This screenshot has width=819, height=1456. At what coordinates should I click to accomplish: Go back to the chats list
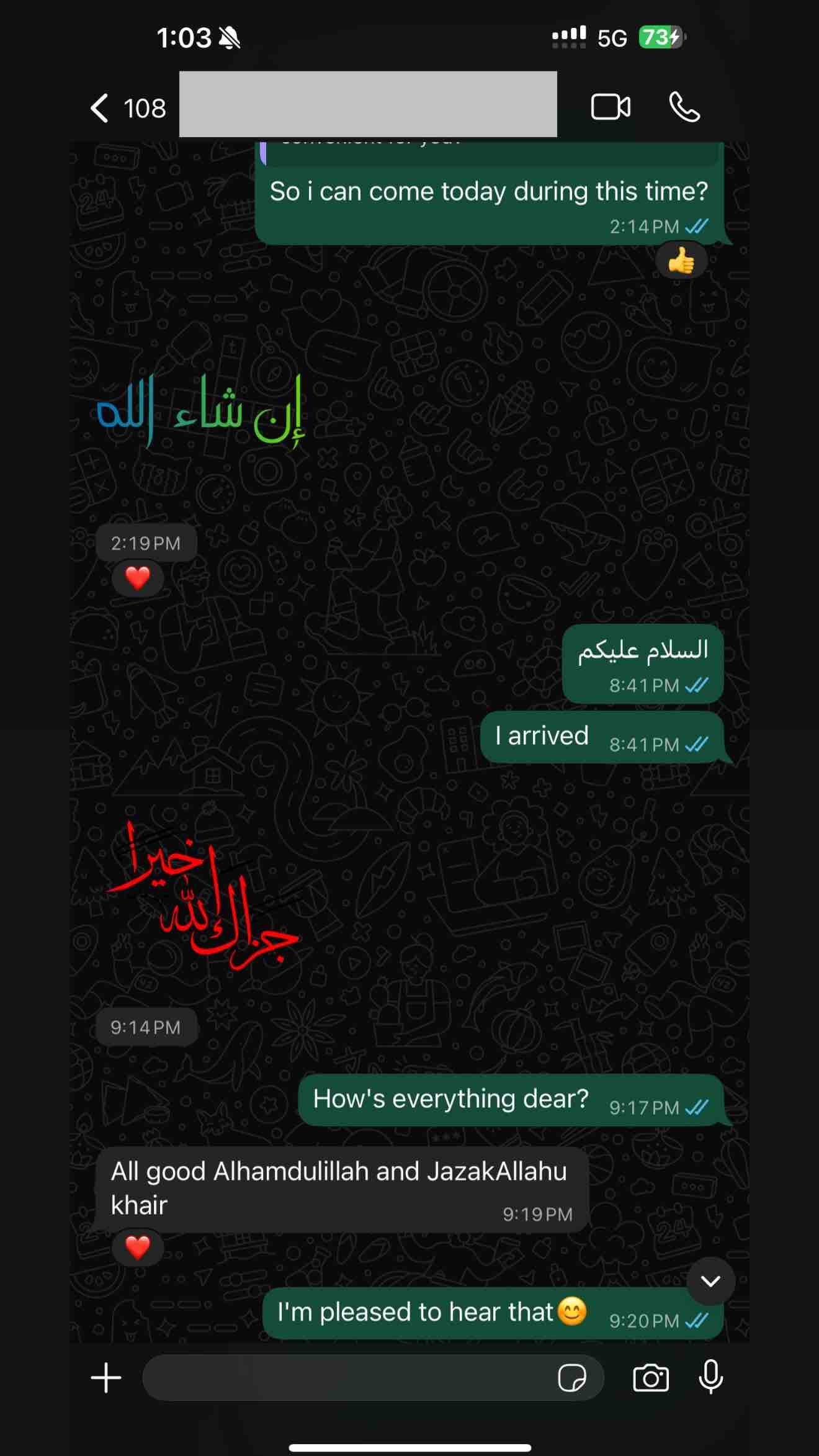(x=127, y=108)
